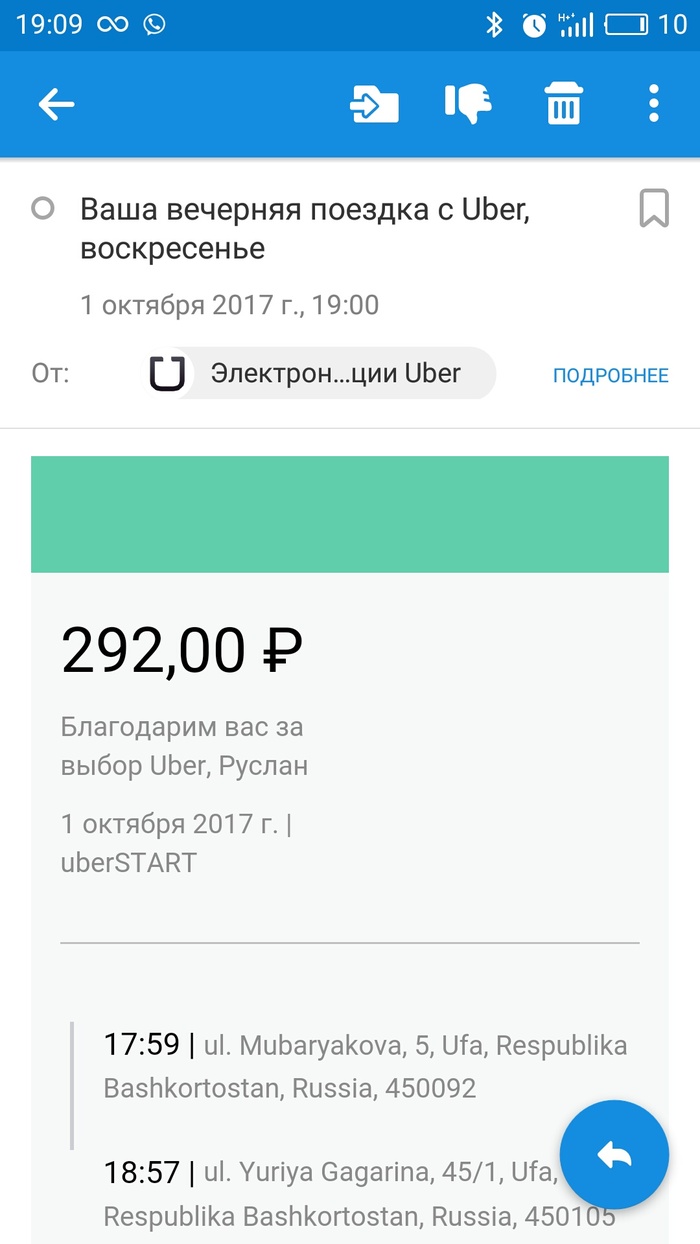This screenshot has width=700, height=1244.
Task: Go back to the inbox
Action: click(57, 104)
